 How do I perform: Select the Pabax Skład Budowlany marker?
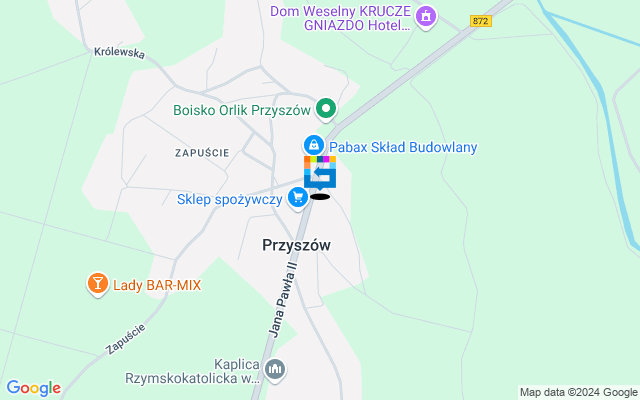click(x=314, y=146)
